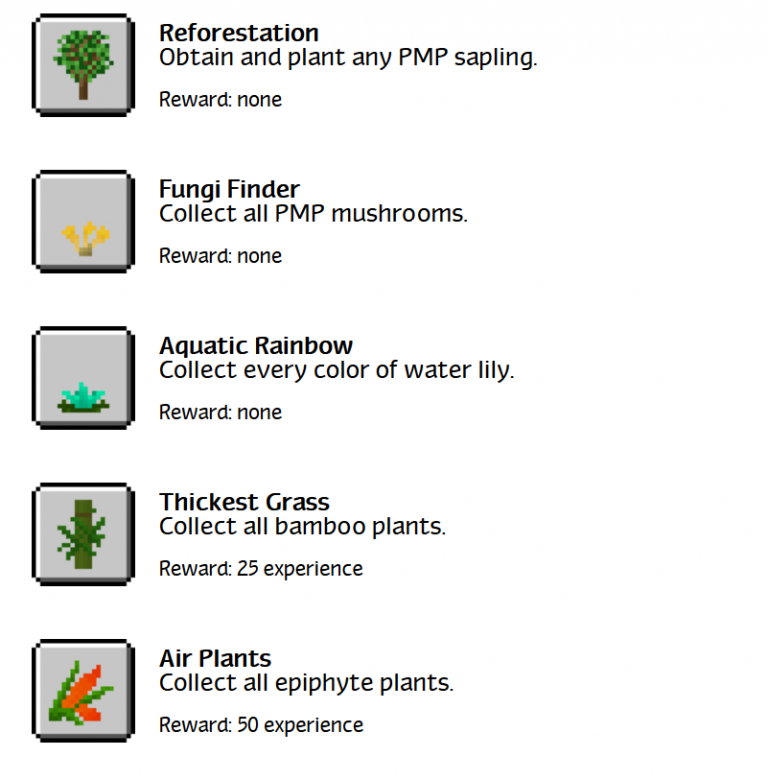
Task: Click the Thickest Grass bamboo icon
Action: (82, 533)
